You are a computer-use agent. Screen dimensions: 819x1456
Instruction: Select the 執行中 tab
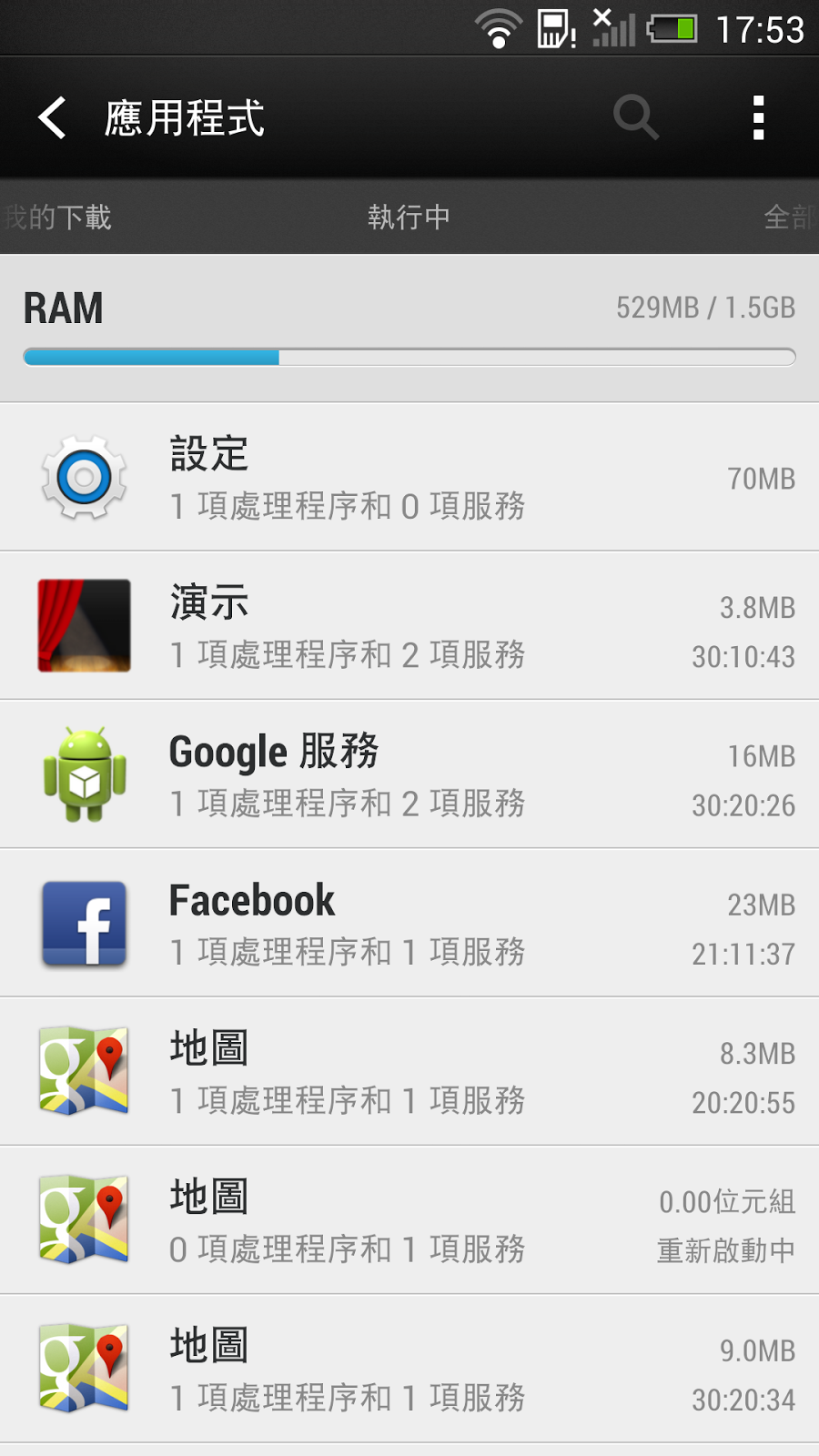(x=409, y=217)
